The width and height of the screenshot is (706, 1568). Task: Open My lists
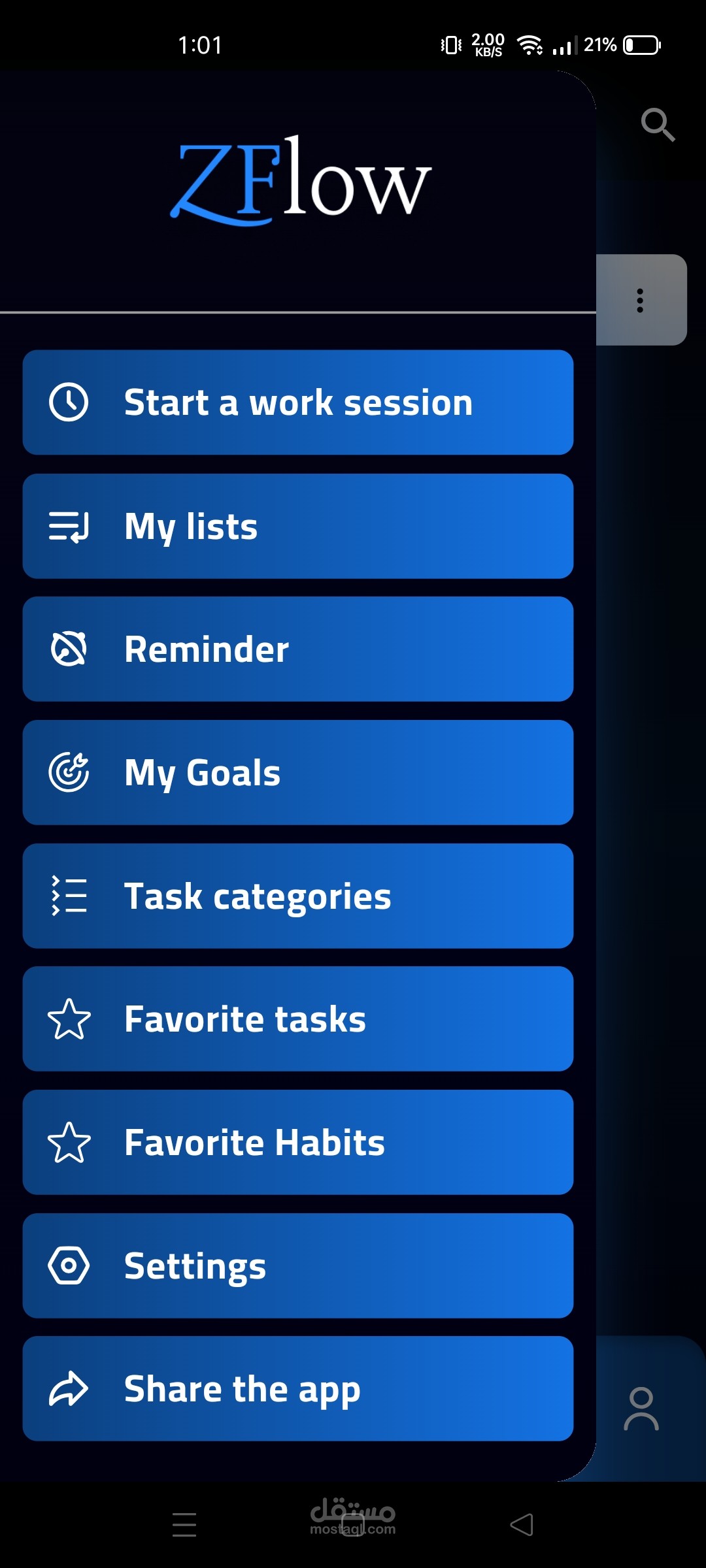(x=298, y=526)
